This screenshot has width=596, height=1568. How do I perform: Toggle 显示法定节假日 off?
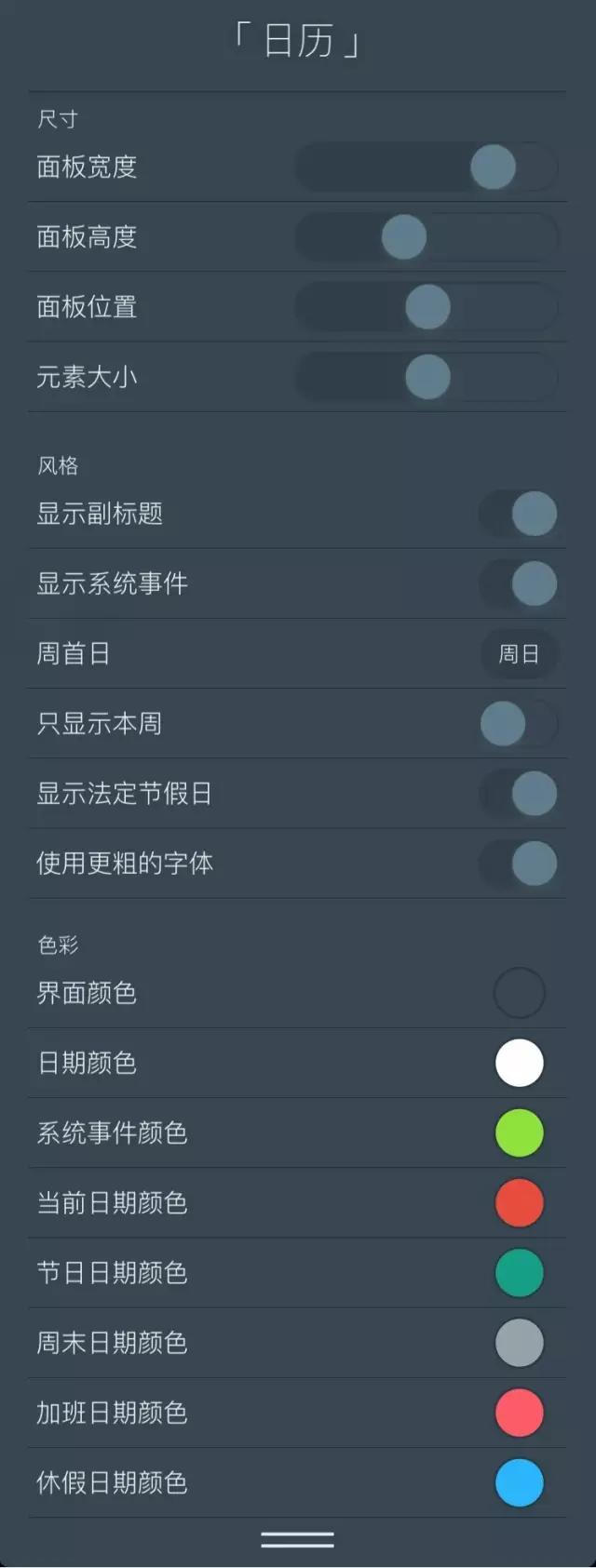coord(520,794)
